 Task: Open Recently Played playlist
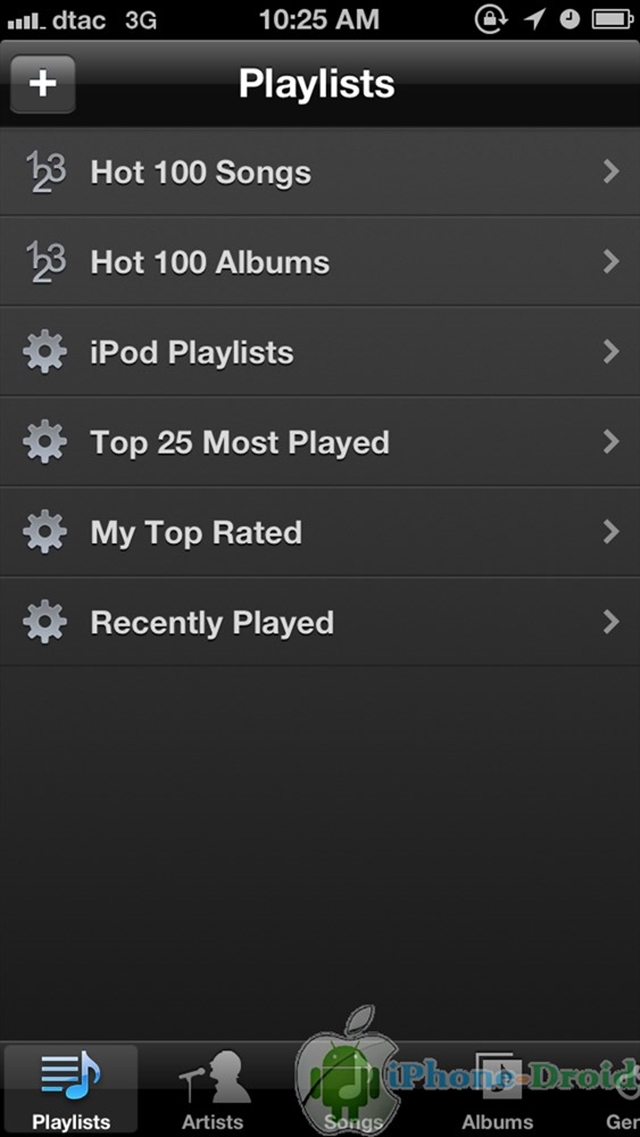(x=320, y=622)
